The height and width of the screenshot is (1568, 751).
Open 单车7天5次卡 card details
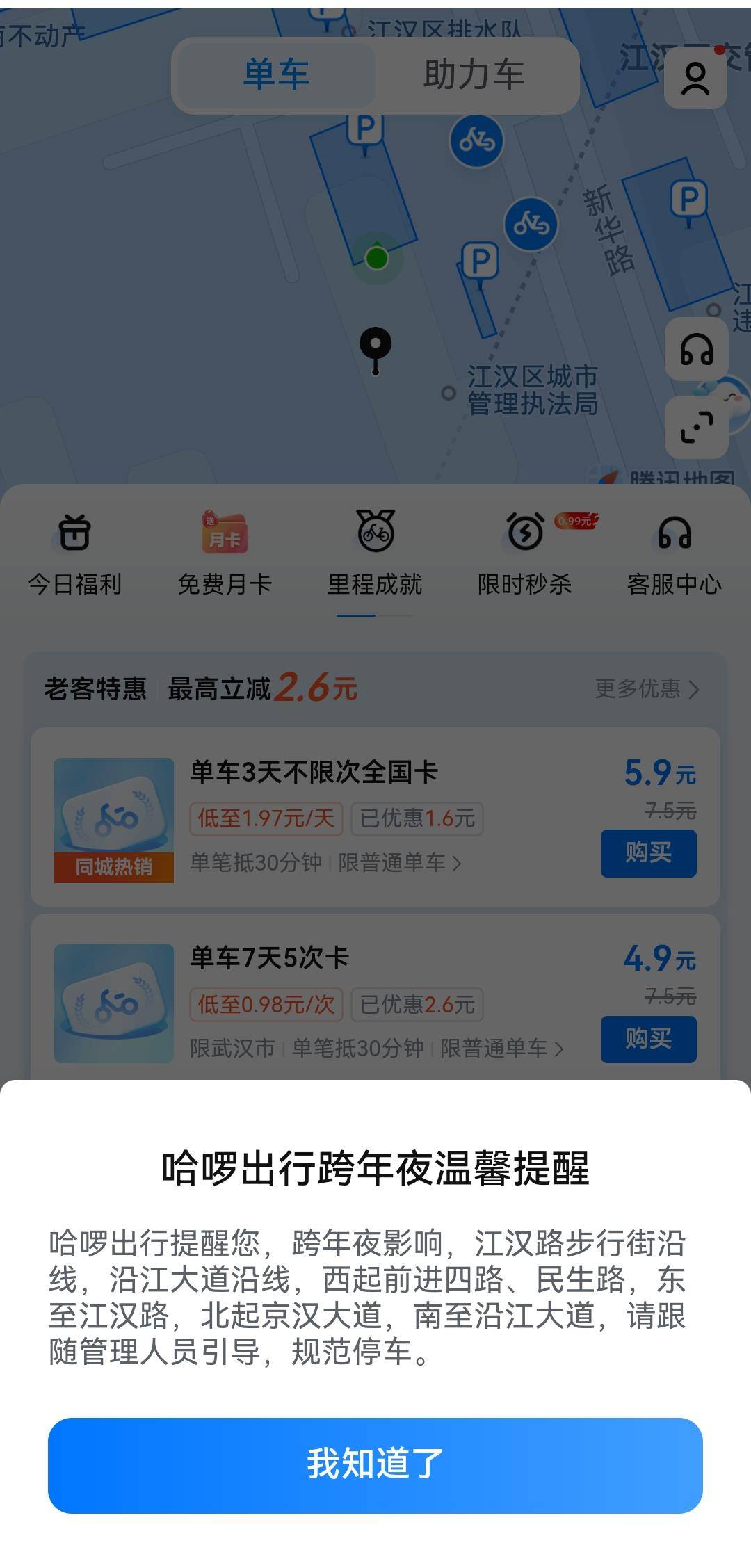pyautogui.click(x=270, y=958)
